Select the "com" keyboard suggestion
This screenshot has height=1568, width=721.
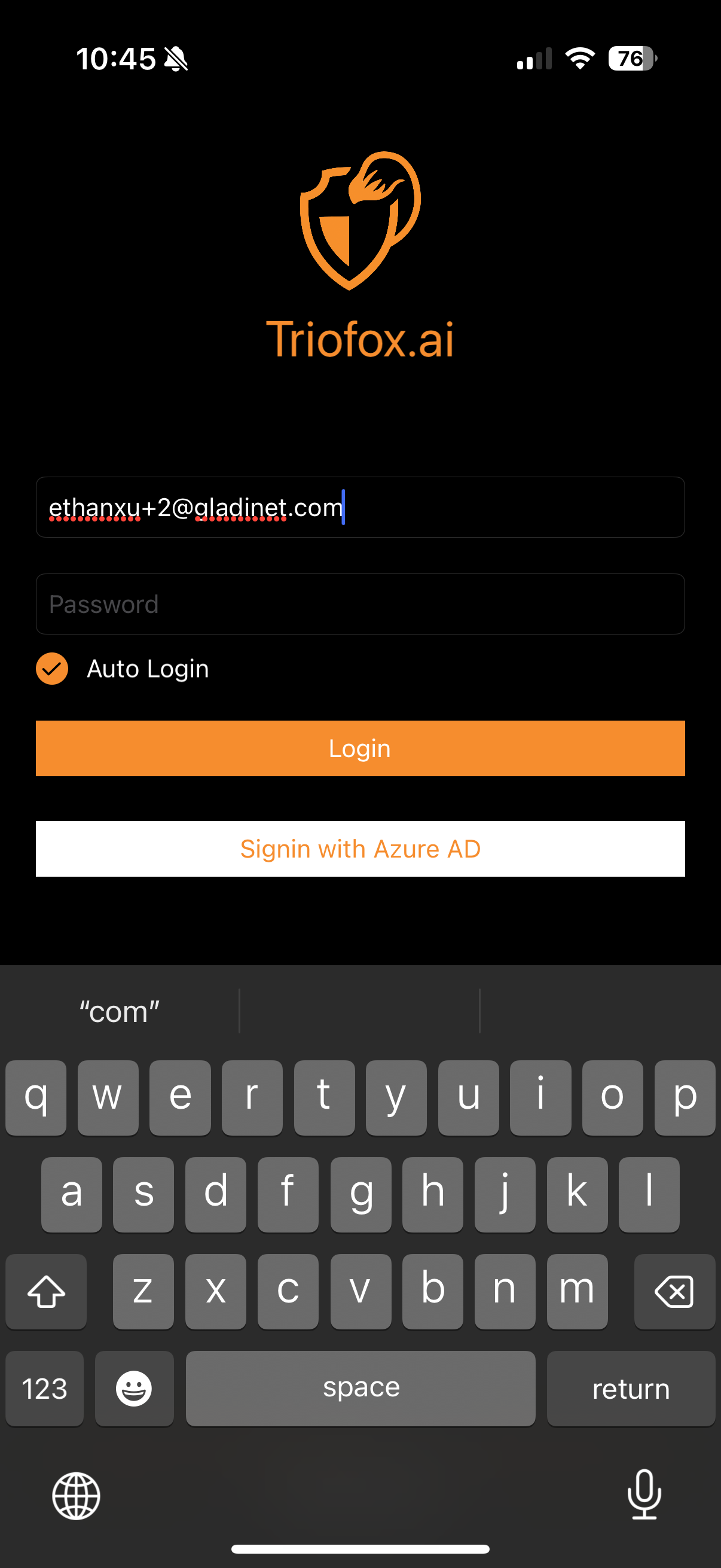[x=120, y=1011]
